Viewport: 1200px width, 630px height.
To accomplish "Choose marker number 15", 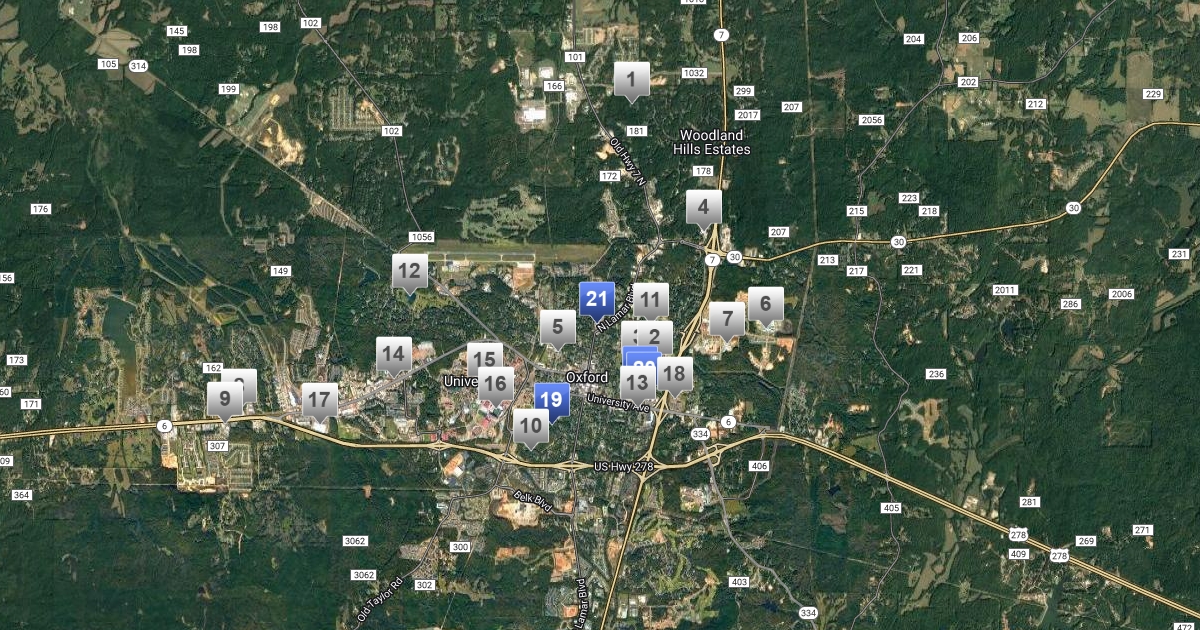I will coord(484,360).
